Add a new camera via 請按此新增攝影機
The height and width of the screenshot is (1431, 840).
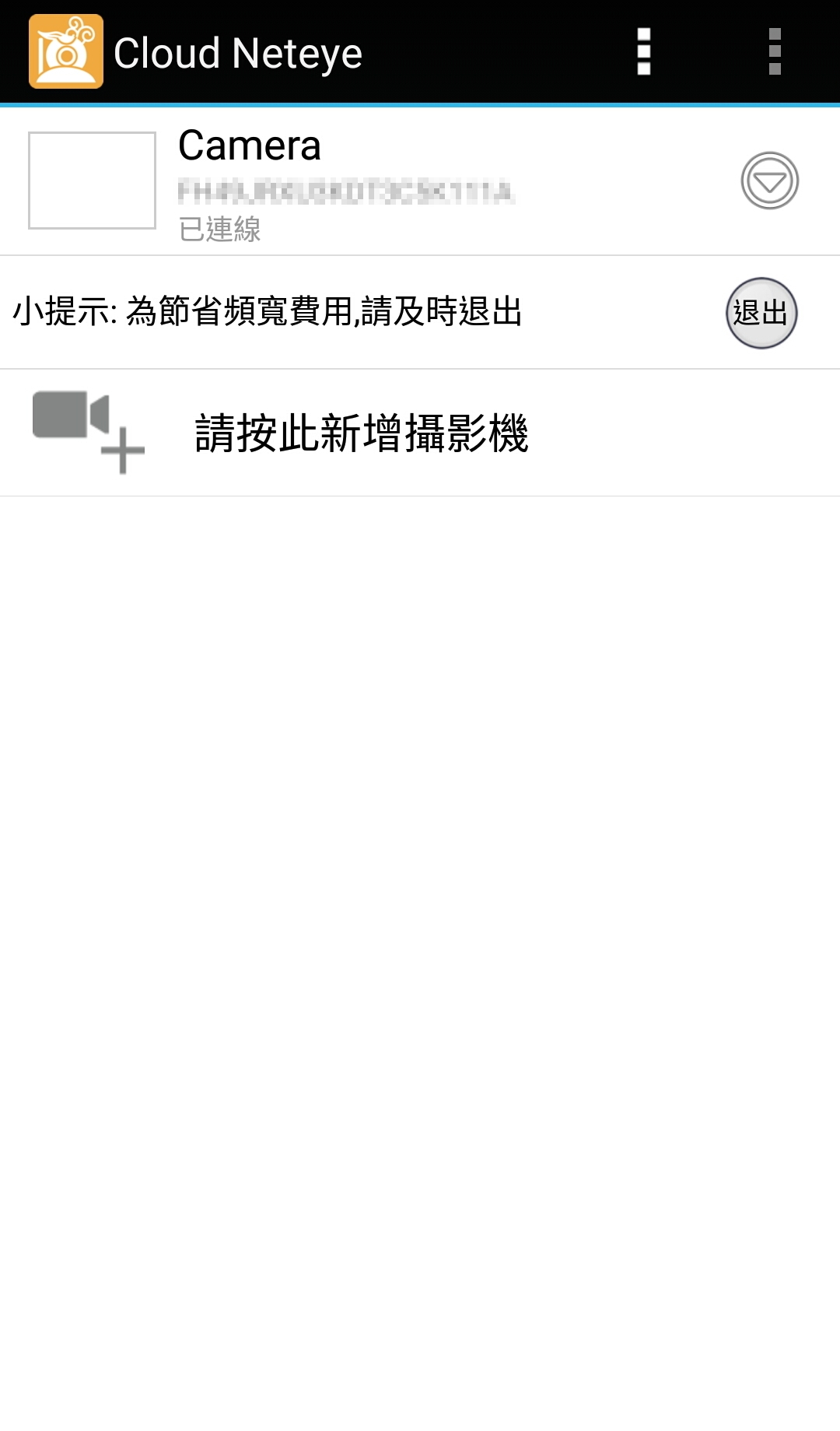420,433
